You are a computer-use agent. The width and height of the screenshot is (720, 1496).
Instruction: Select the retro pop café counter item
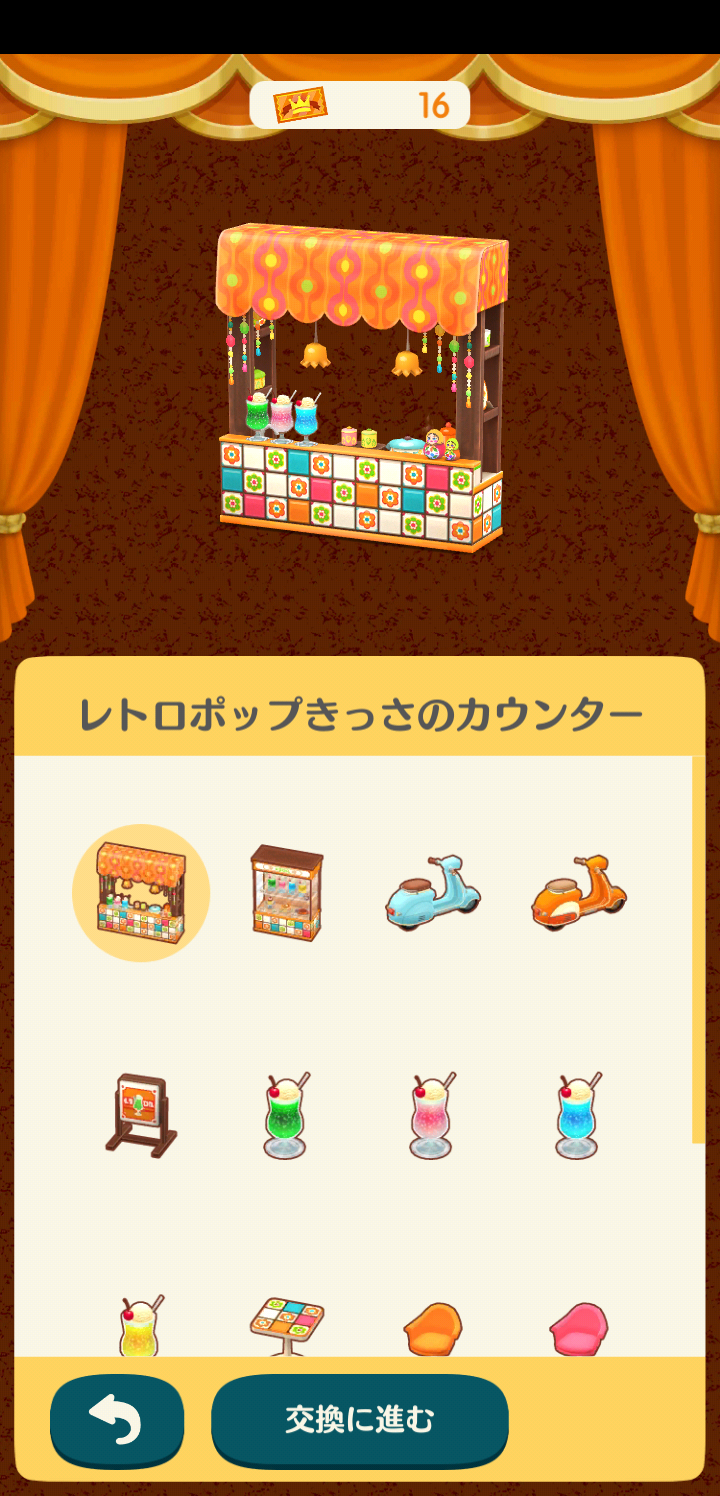(141, 893)
